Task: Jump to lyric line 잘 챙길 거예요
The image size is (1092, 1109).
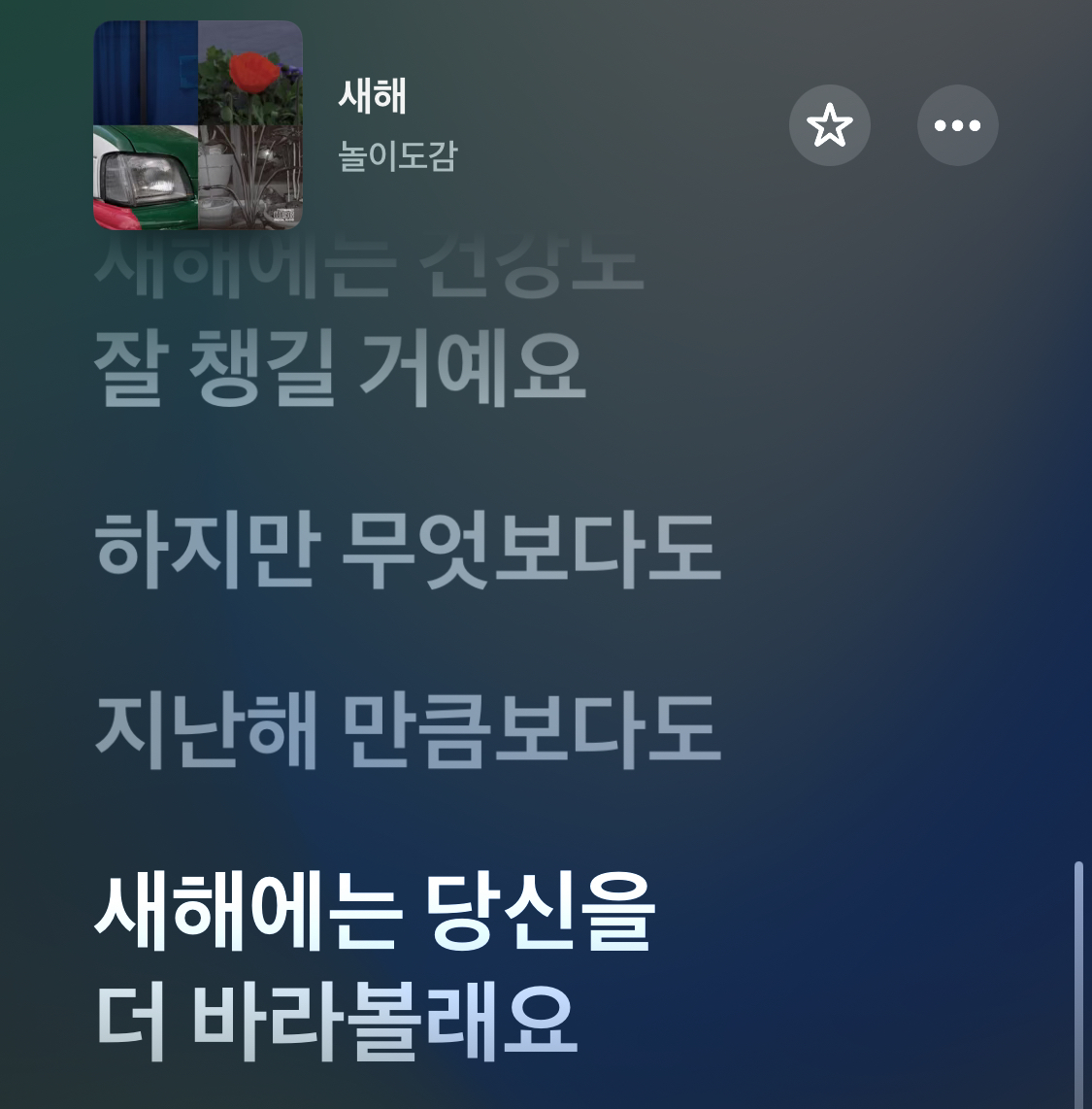Action: [x=340, y=369]
